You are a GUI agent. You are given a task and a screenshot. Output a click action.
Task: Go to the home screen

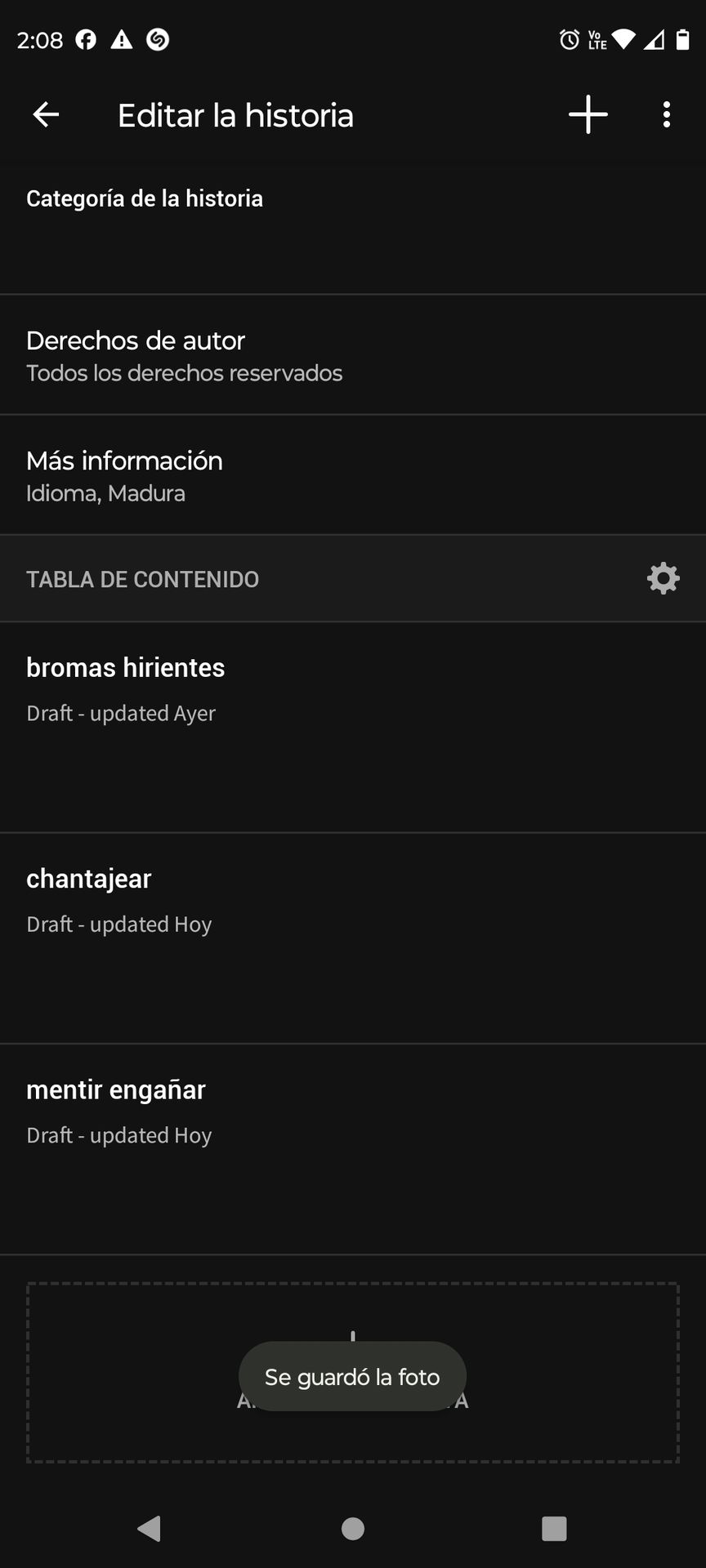click(x=353, y=1528)
